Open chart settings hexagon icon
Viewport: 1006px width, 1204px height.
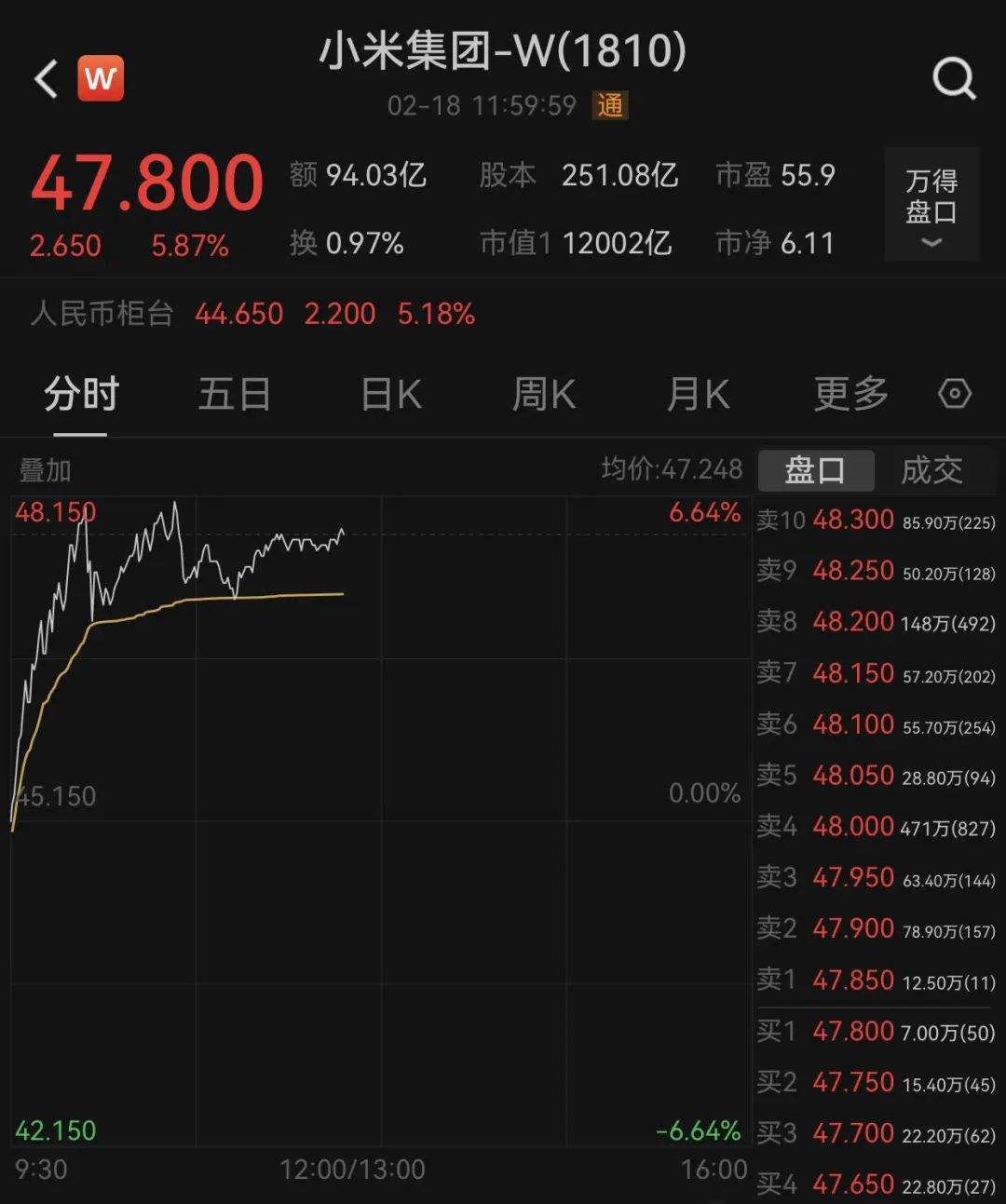point(955,394)
